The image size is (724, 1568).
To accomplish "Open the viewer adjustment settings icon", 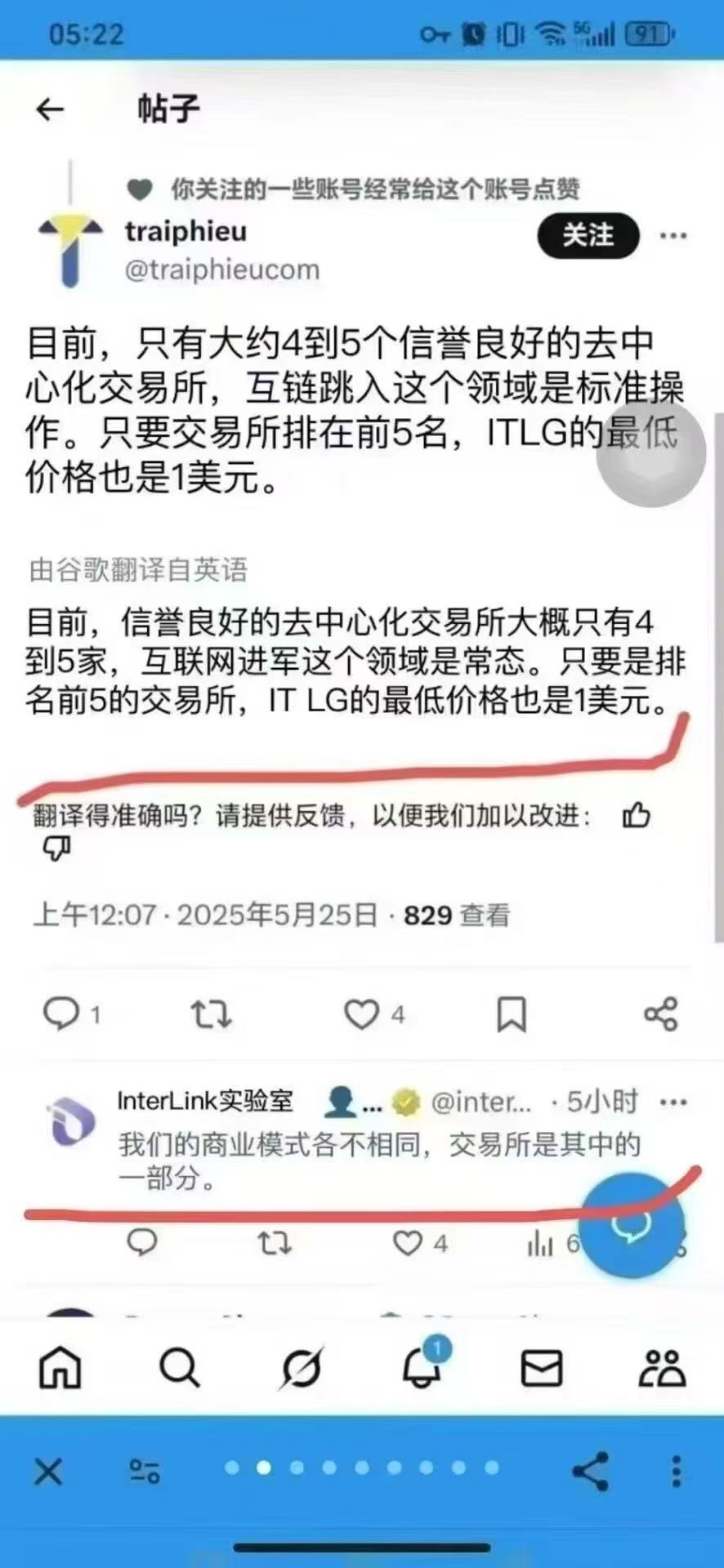I will tap(145, 1472).
